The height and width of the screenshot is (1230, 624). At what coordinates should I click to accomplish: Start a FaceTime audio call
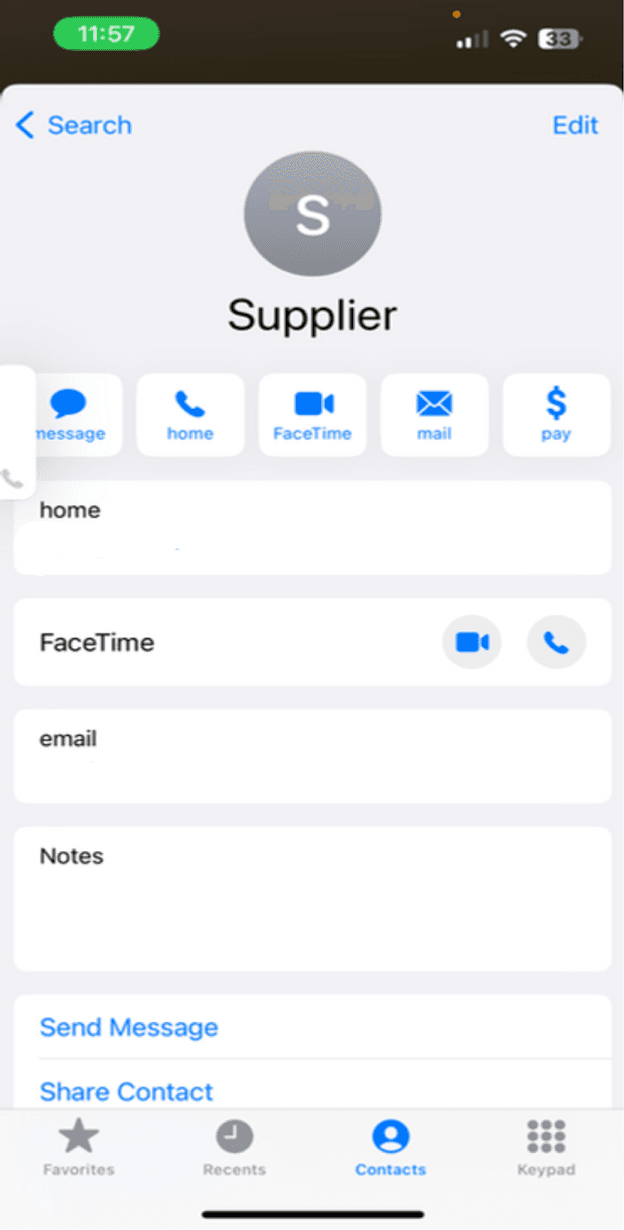point(556,642)
